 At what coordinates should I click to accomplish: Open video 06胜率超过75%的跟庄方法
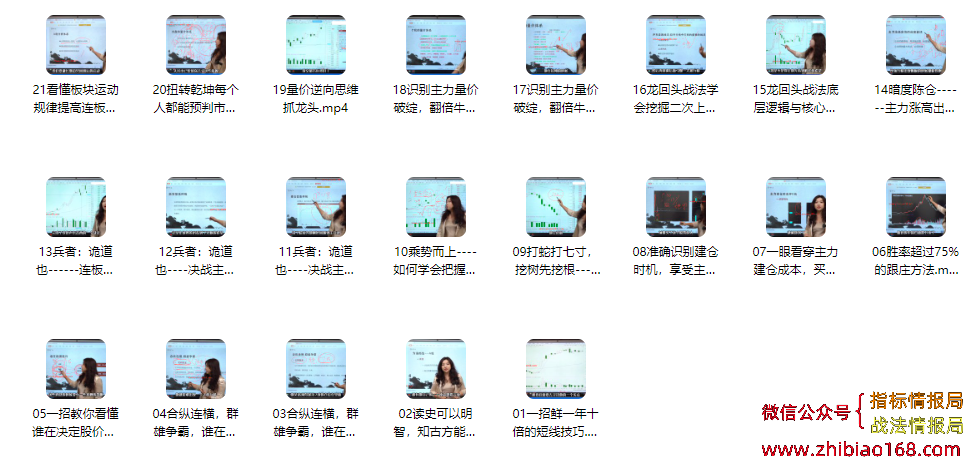tap(915, 207)
